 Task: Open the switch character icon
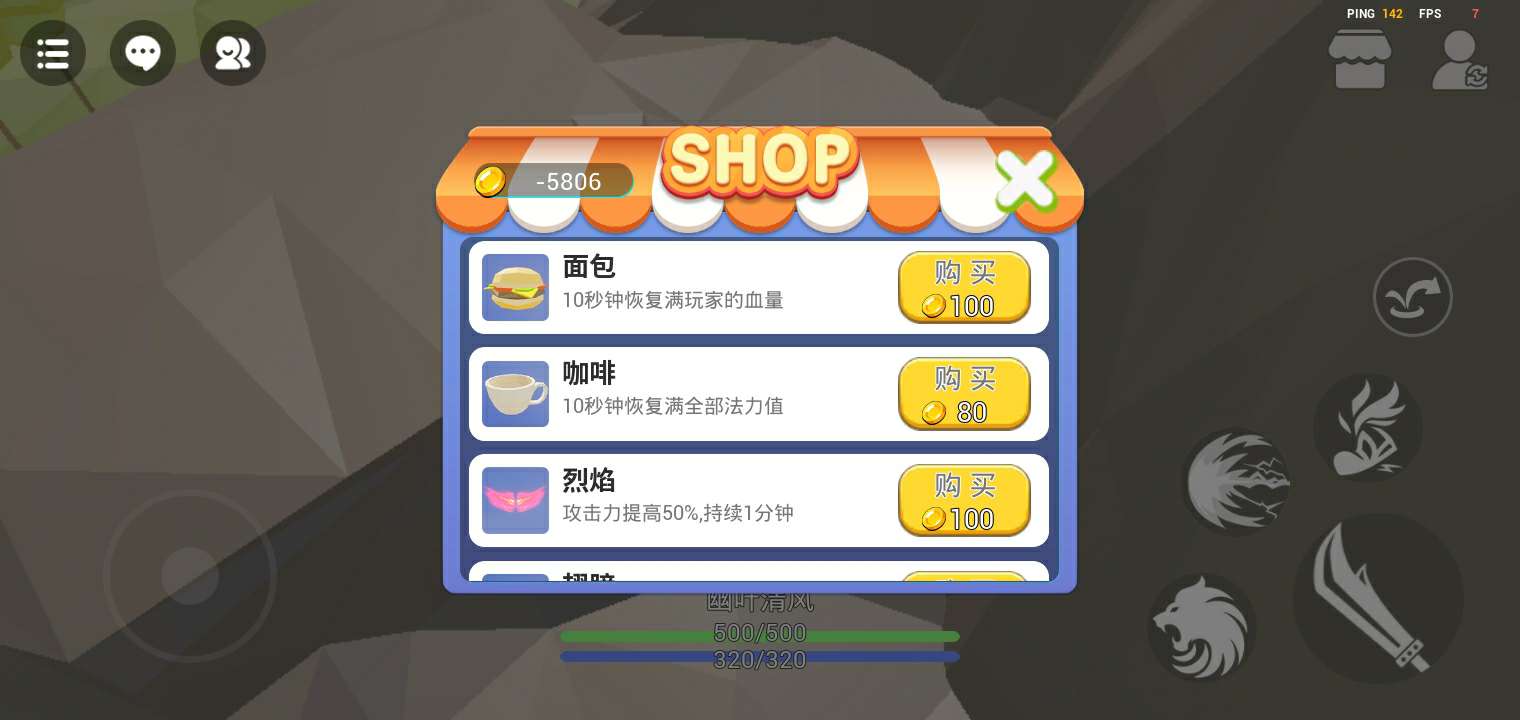(x=1459, y=62)
